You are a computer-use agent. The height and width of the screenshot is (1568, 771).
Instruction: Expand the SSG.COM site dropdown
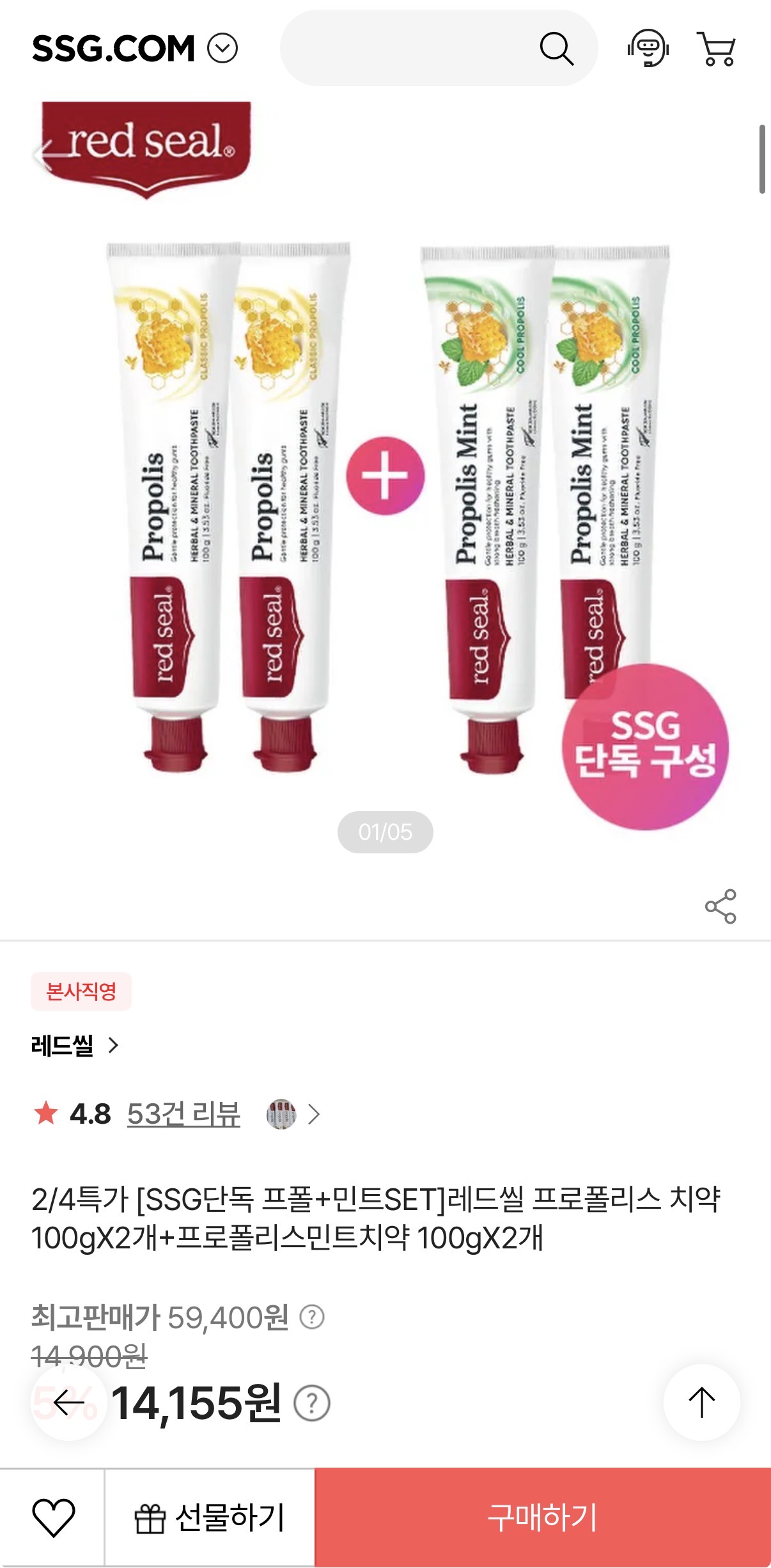222,49
